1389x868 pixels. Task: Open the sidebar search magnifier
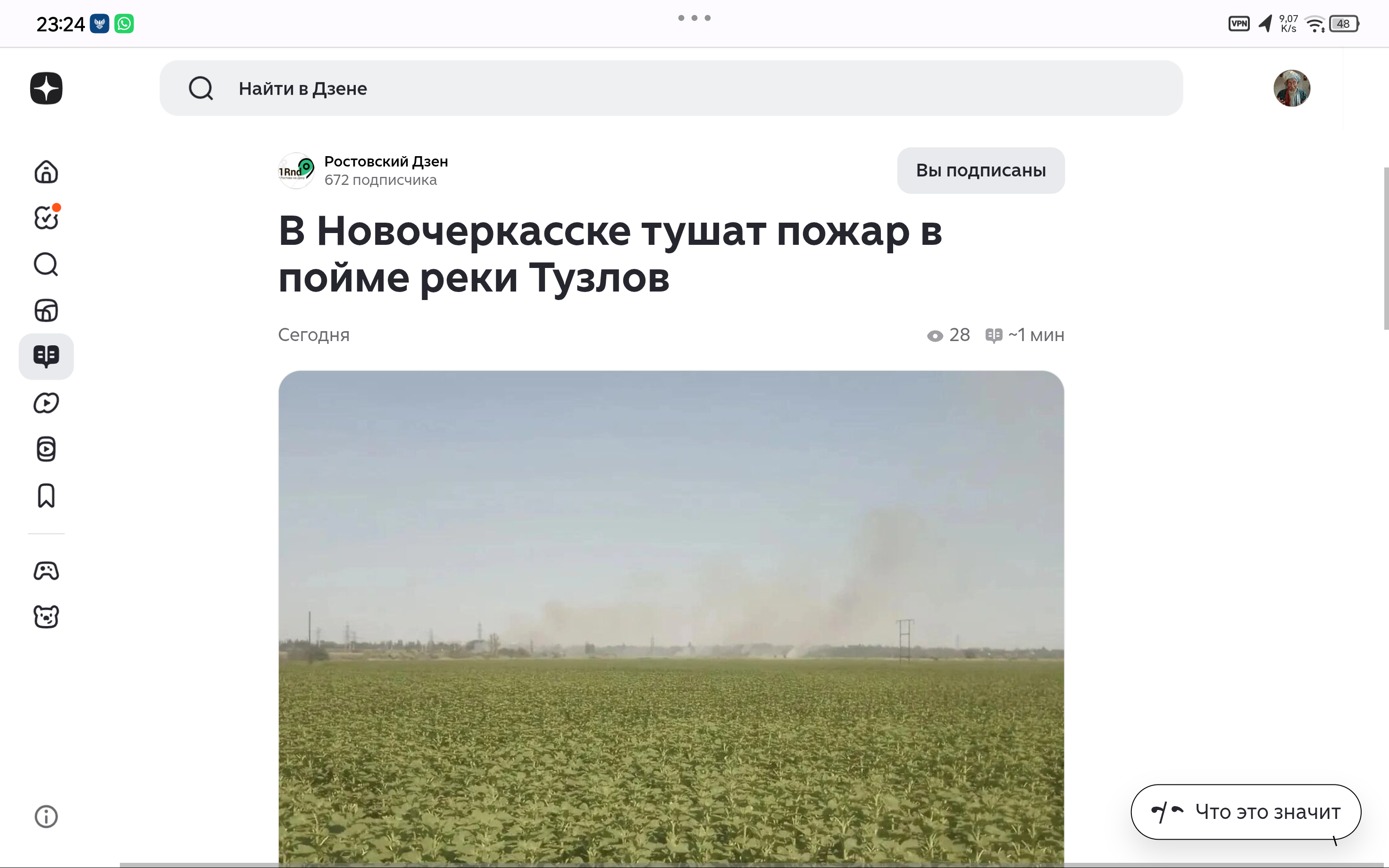point(46,264)
